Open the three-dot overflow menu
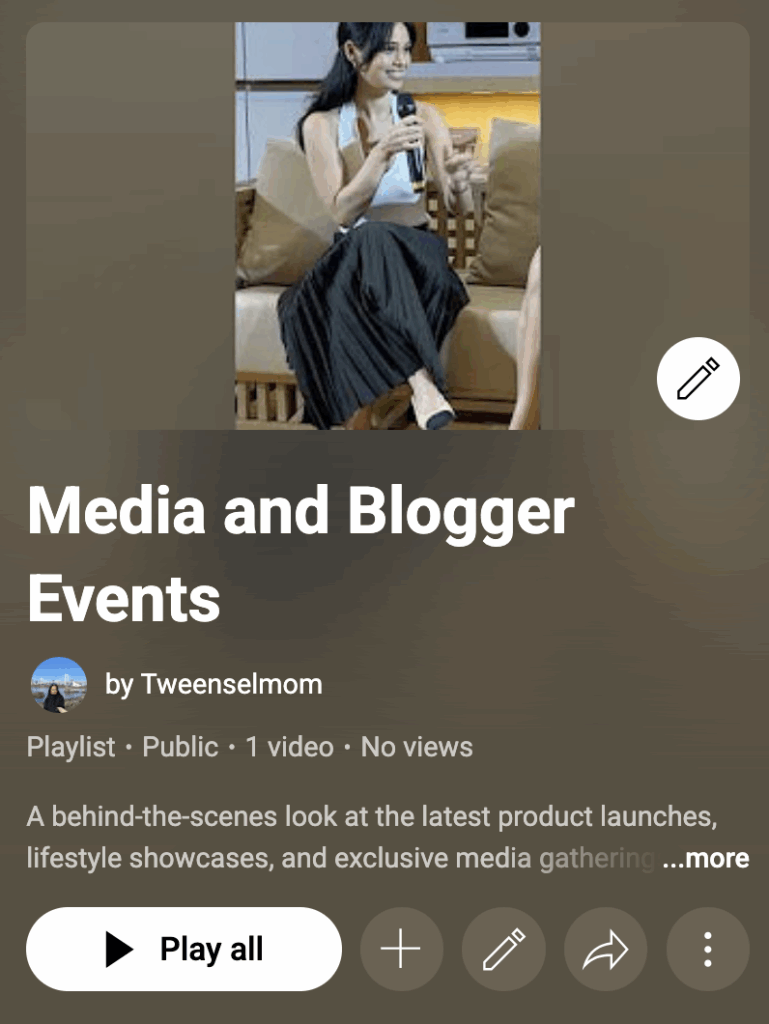This screenshot has width=769, height=1024. click(x=707, y=949)
